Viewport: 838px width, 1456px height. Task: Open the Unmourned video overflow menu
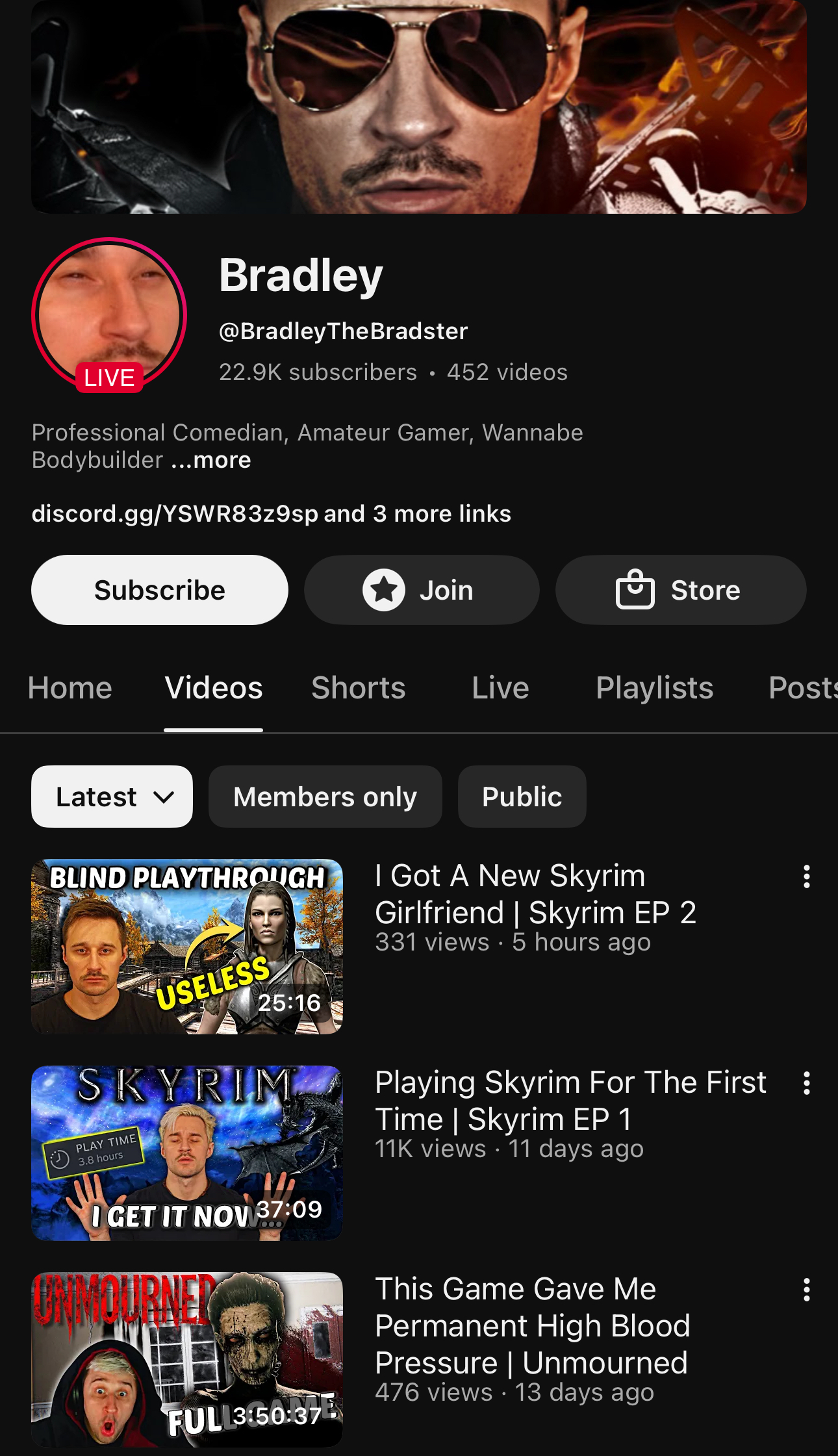806,1290
